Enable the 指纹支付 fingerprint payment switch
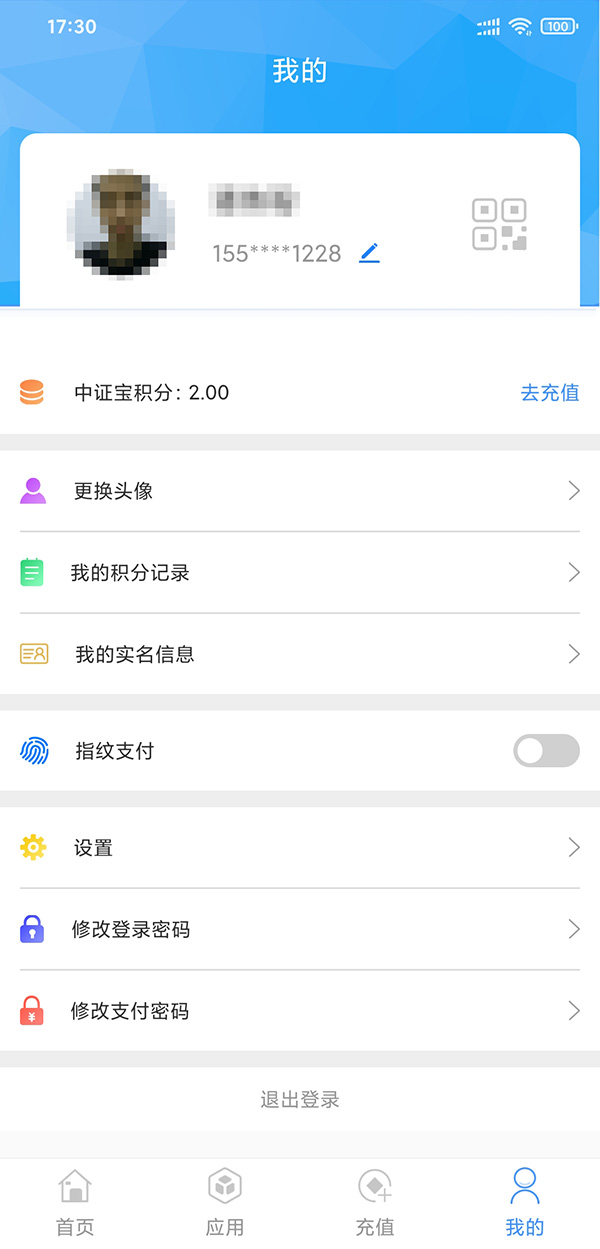Viewport: 600px width, 1249px height. 546,751
